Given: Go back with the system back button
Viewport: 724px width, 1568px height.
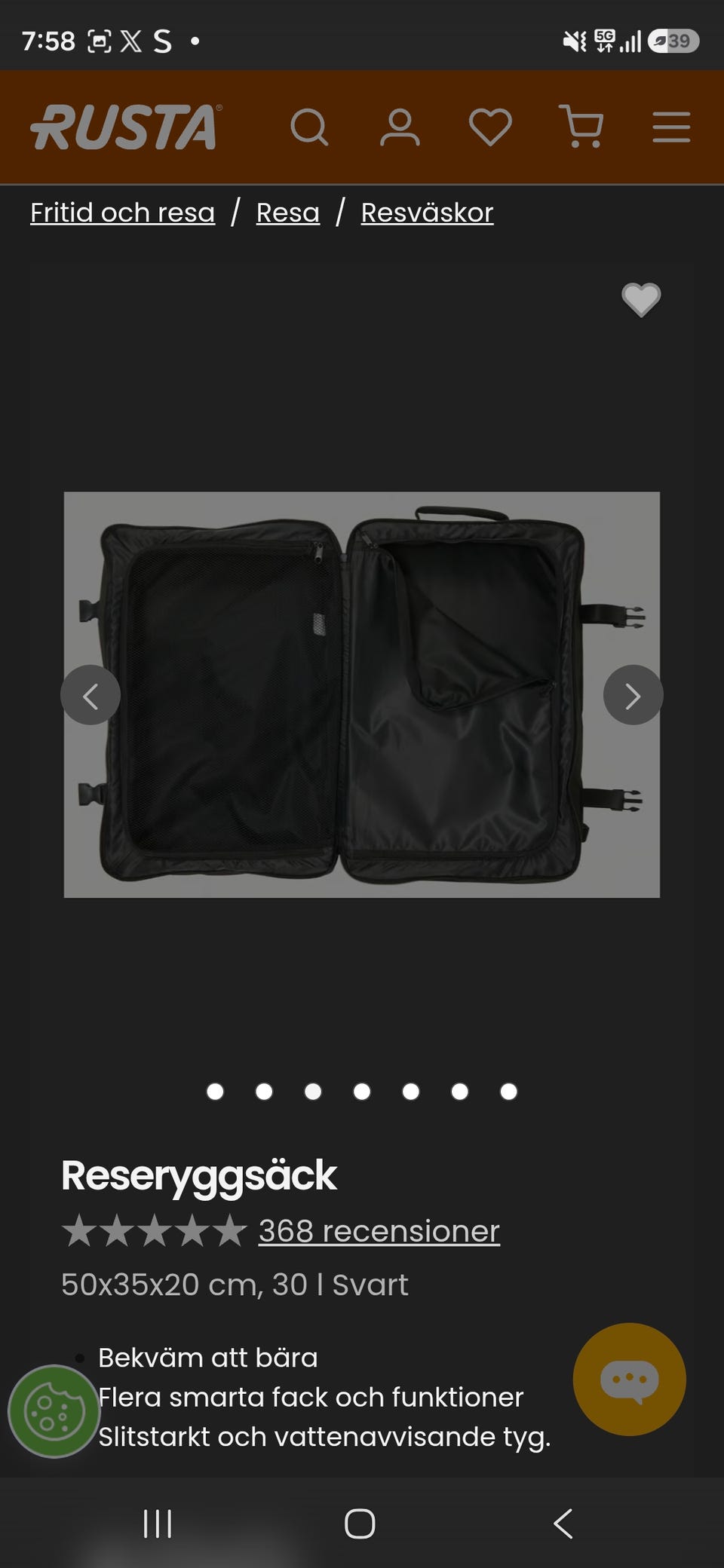Looking at the screenshot, I should [x=563, y=1524].
